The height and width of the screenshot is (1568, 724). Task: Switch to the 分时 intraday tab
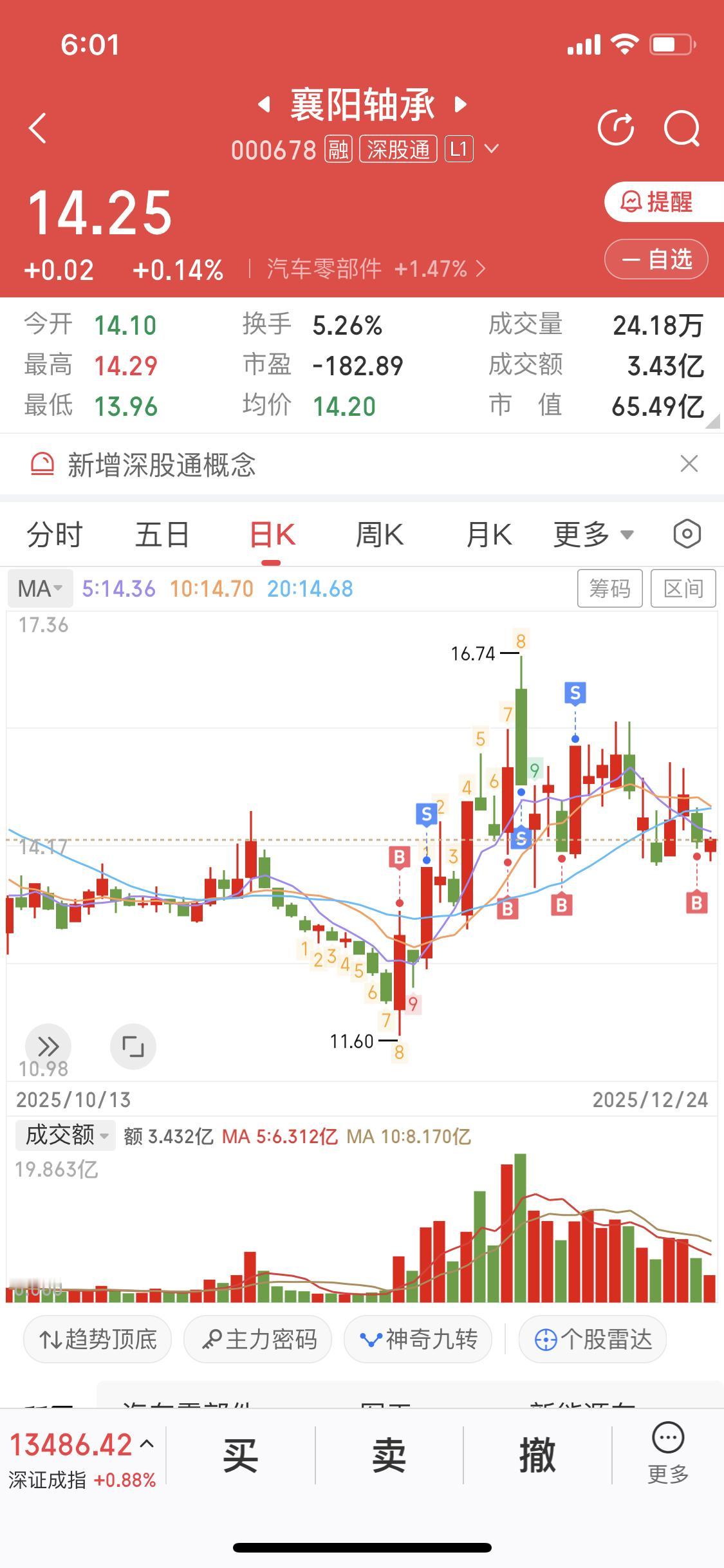tap(55, 534)
